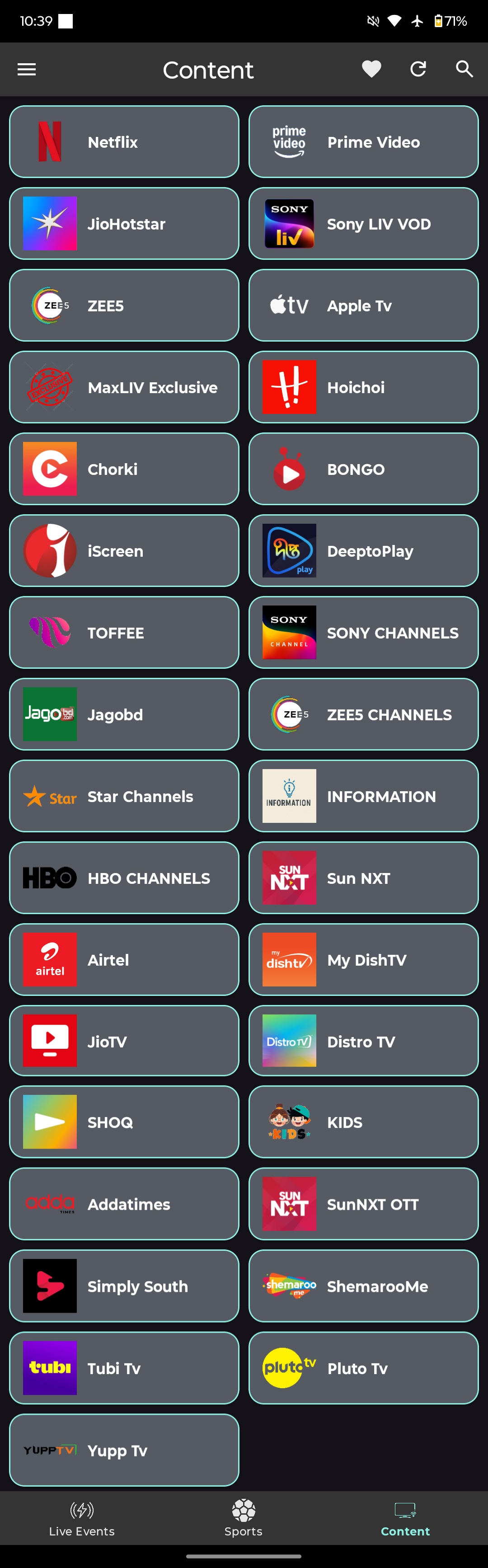Viewport: 488px width, 1568px height.
Task: Open the KIDS card
Action: click(363, 1122)
